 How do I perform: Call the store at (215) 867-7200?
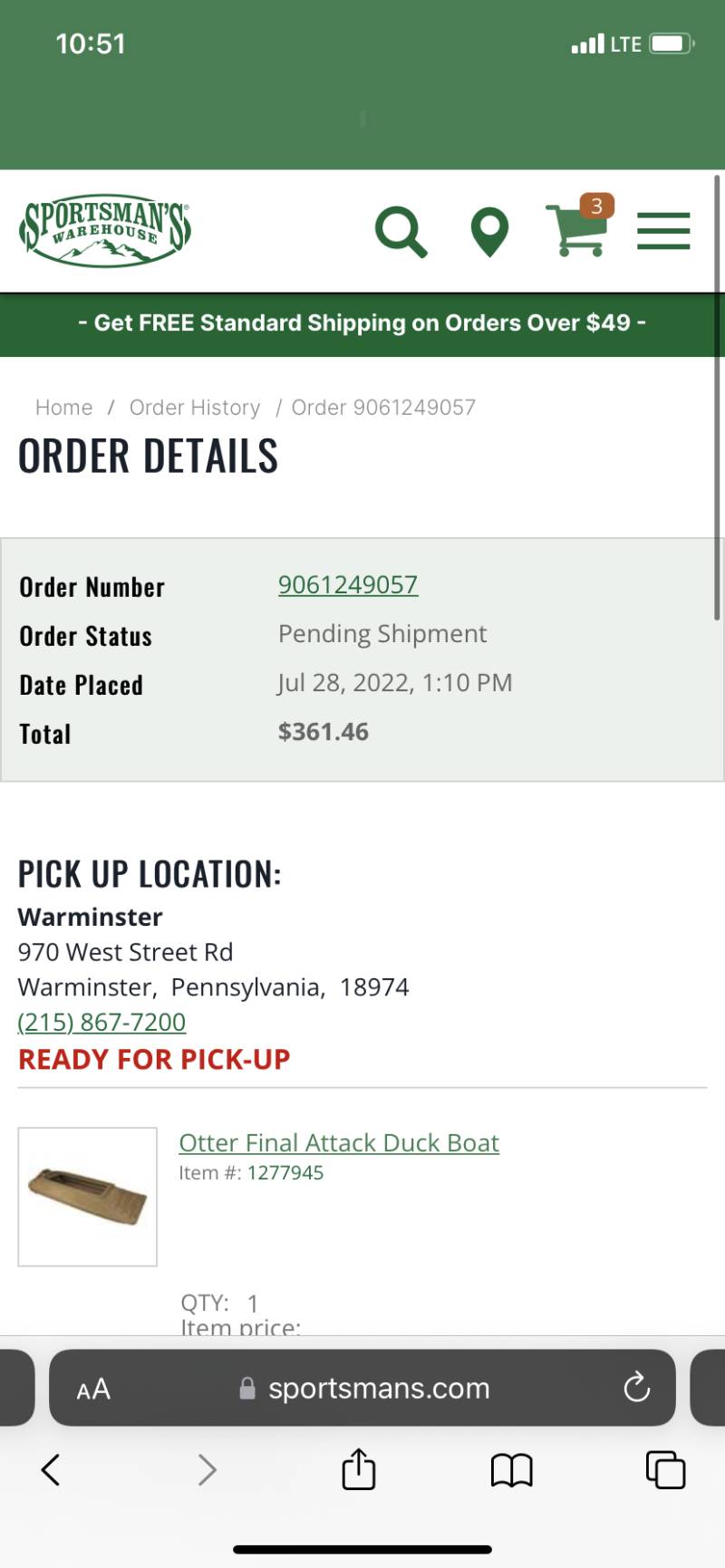(101, 1022)
